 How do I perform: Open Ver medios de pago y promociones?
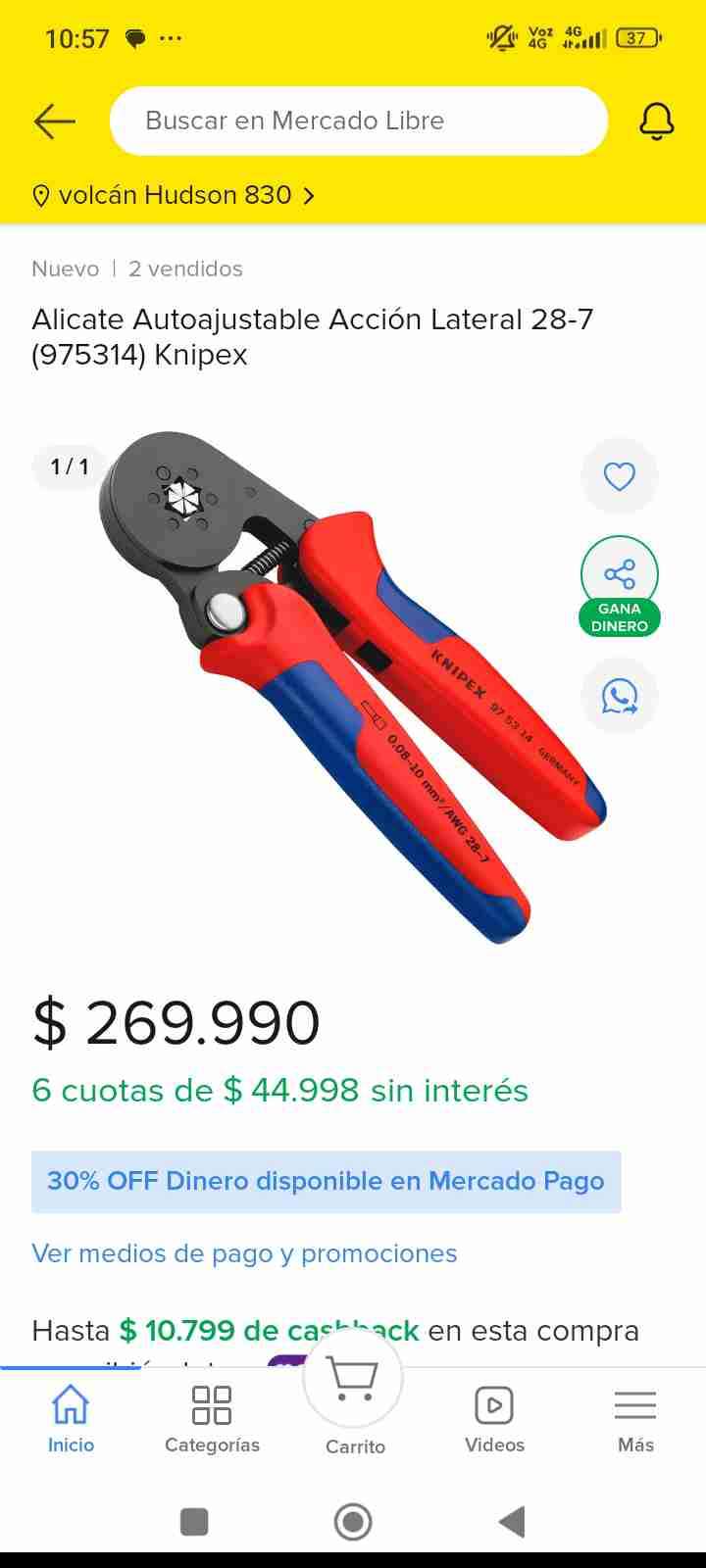pyautogui.click(x=244, y=1253)
